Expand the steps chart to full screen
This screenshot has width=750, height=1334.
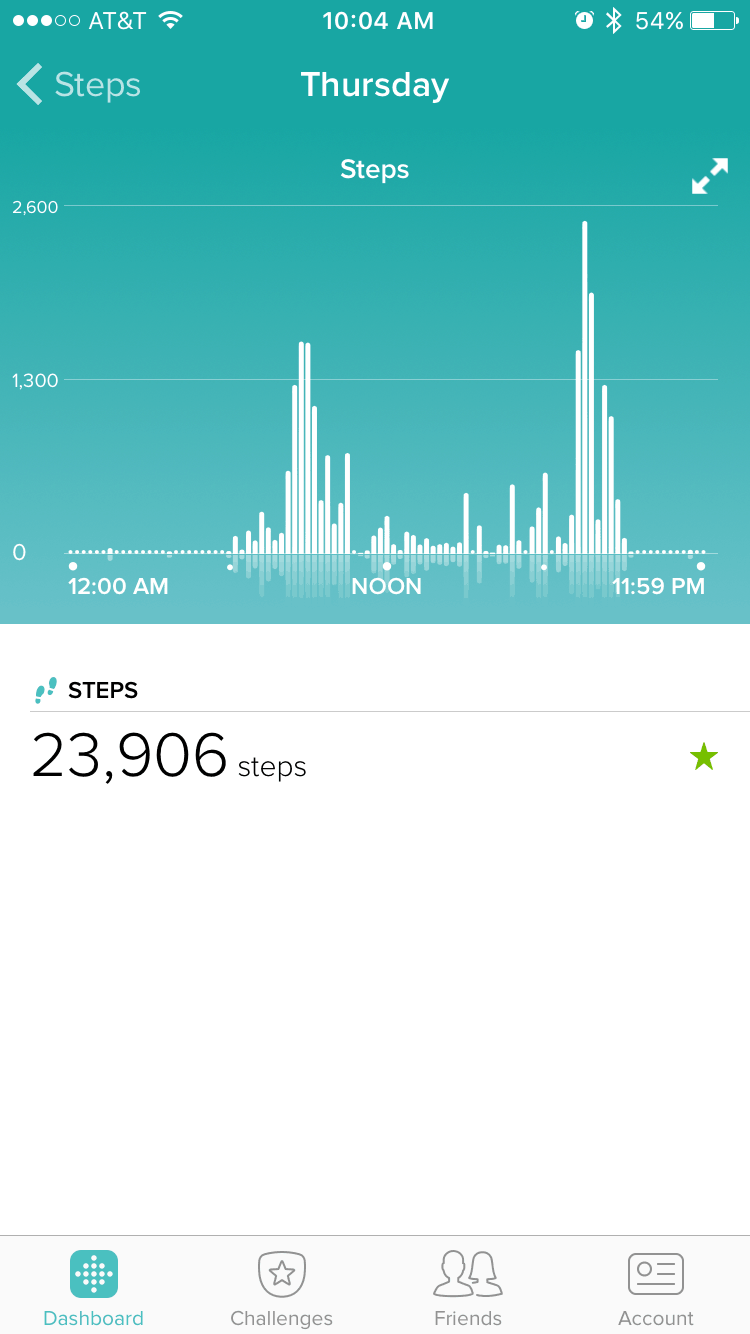click(x=710, y=176)
